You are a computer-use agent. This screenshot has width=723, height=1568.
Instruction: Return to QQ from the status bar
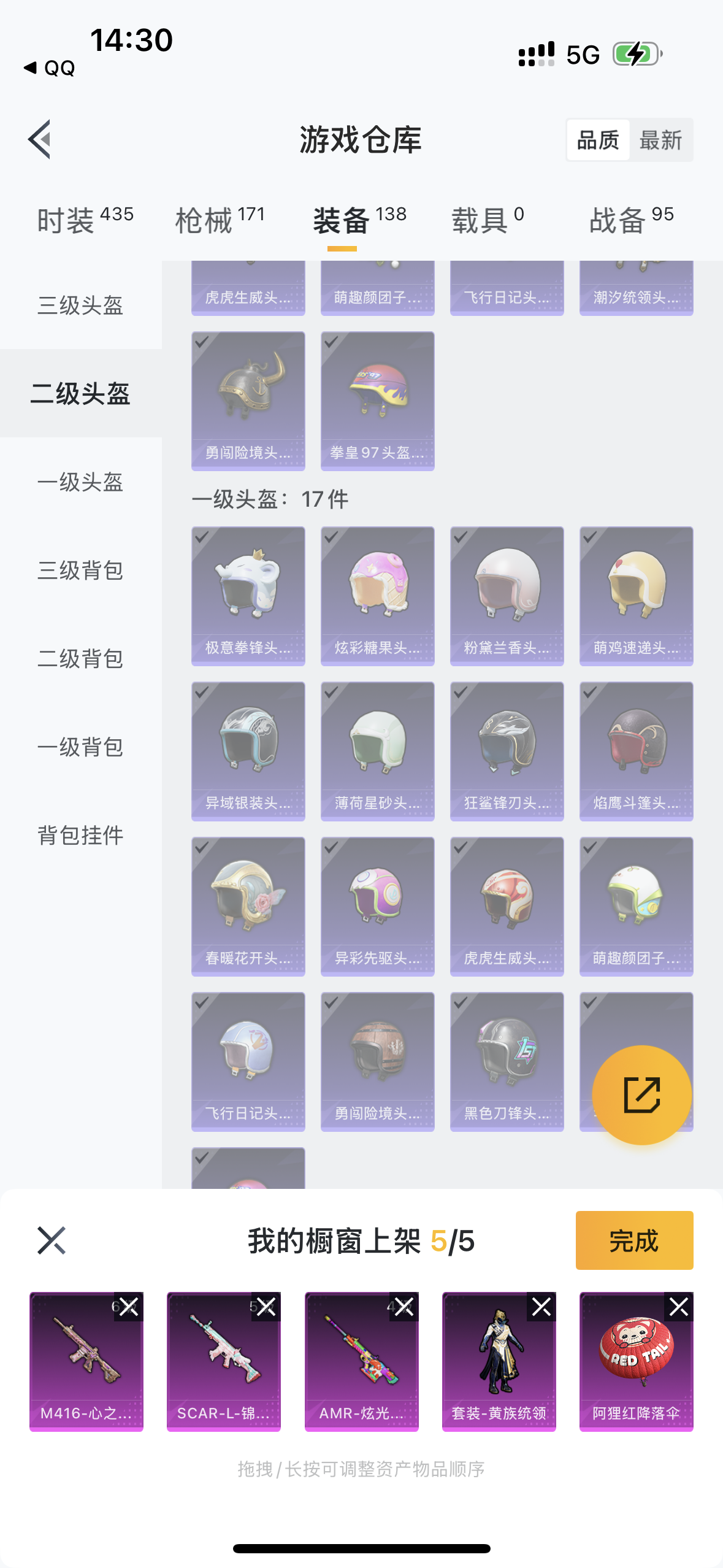50,67
